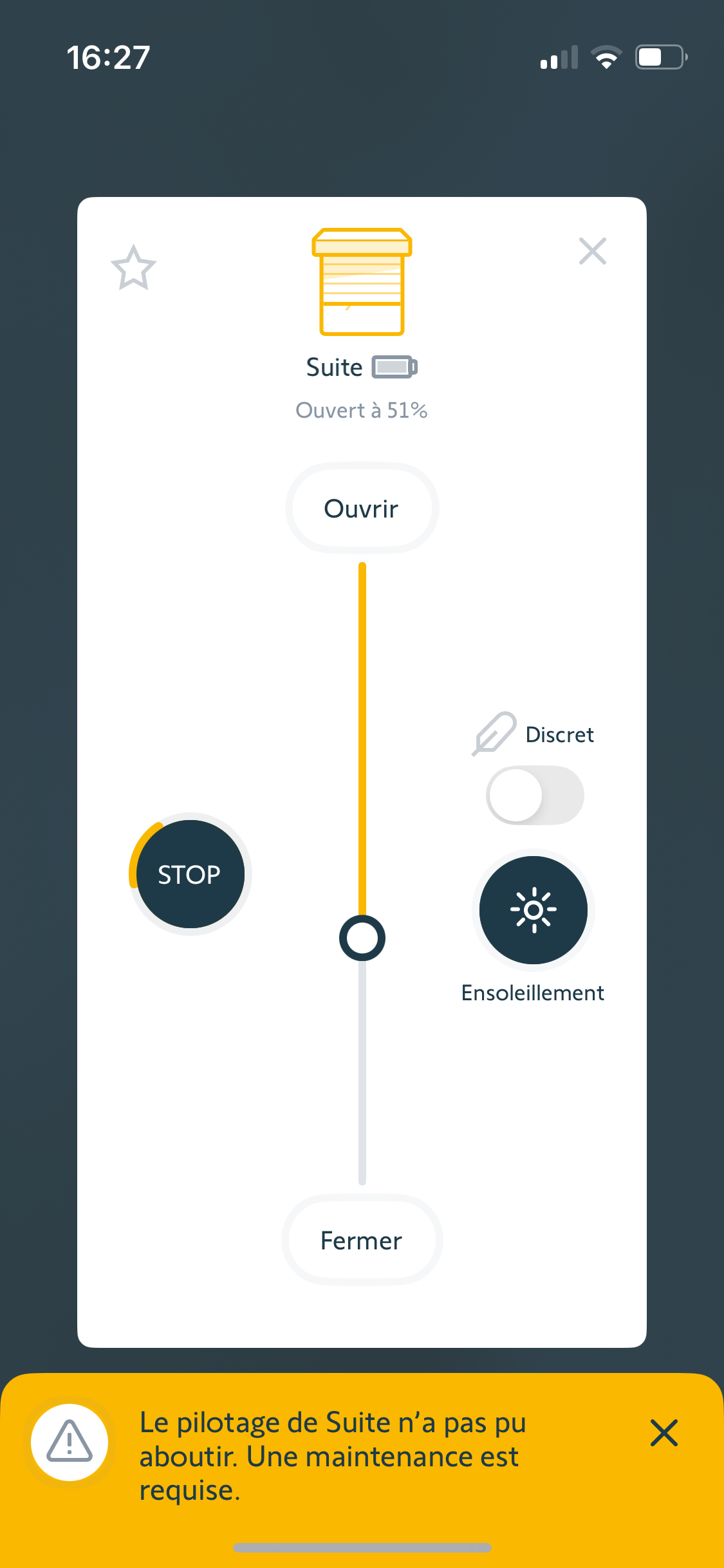Tap Fermer to close the blind
The width and height of the screenshot is (724, 1568).
click(x=362, y=1240)
